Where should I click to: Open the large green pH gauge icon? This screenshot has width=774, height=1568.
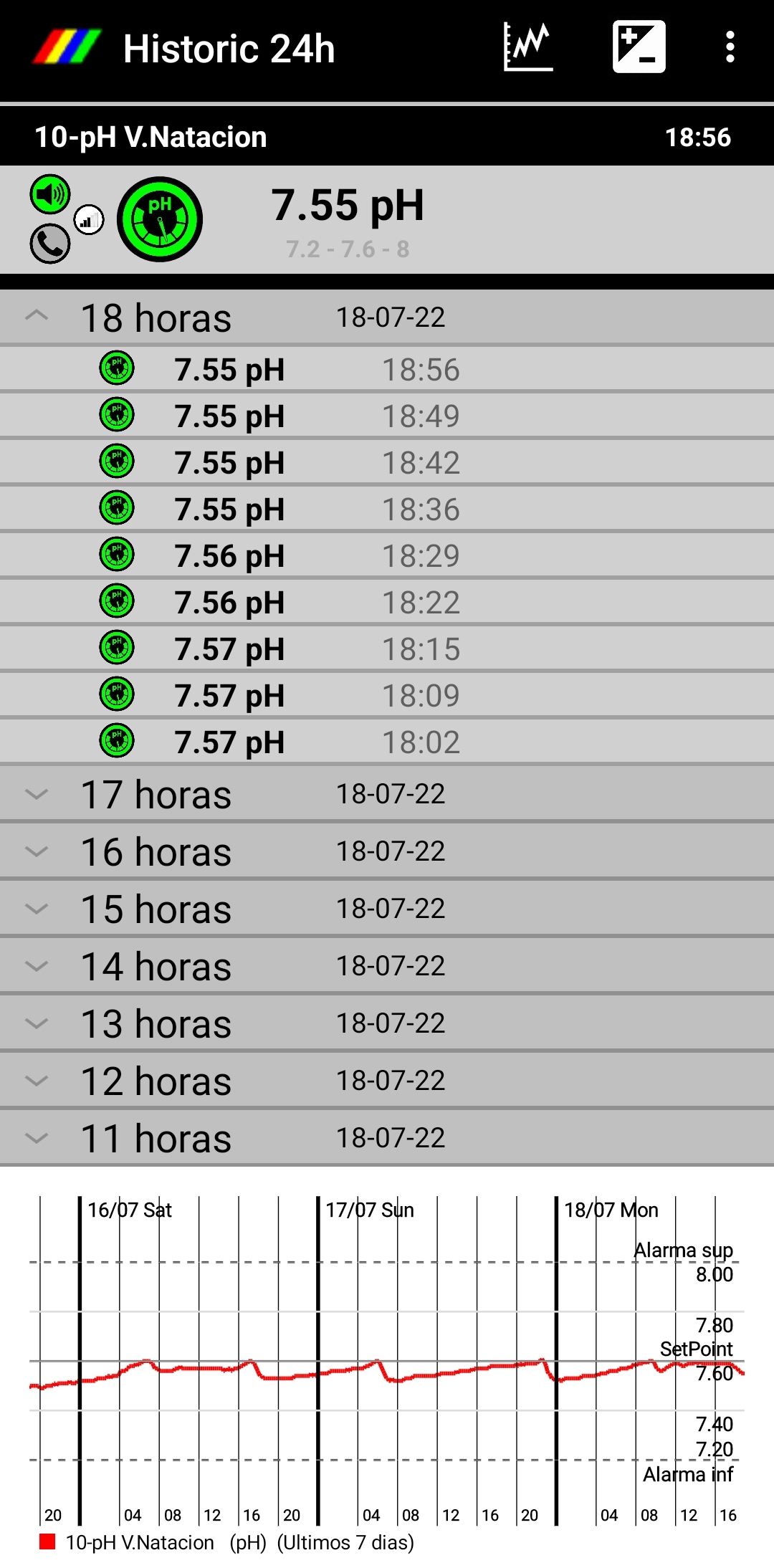160,219
